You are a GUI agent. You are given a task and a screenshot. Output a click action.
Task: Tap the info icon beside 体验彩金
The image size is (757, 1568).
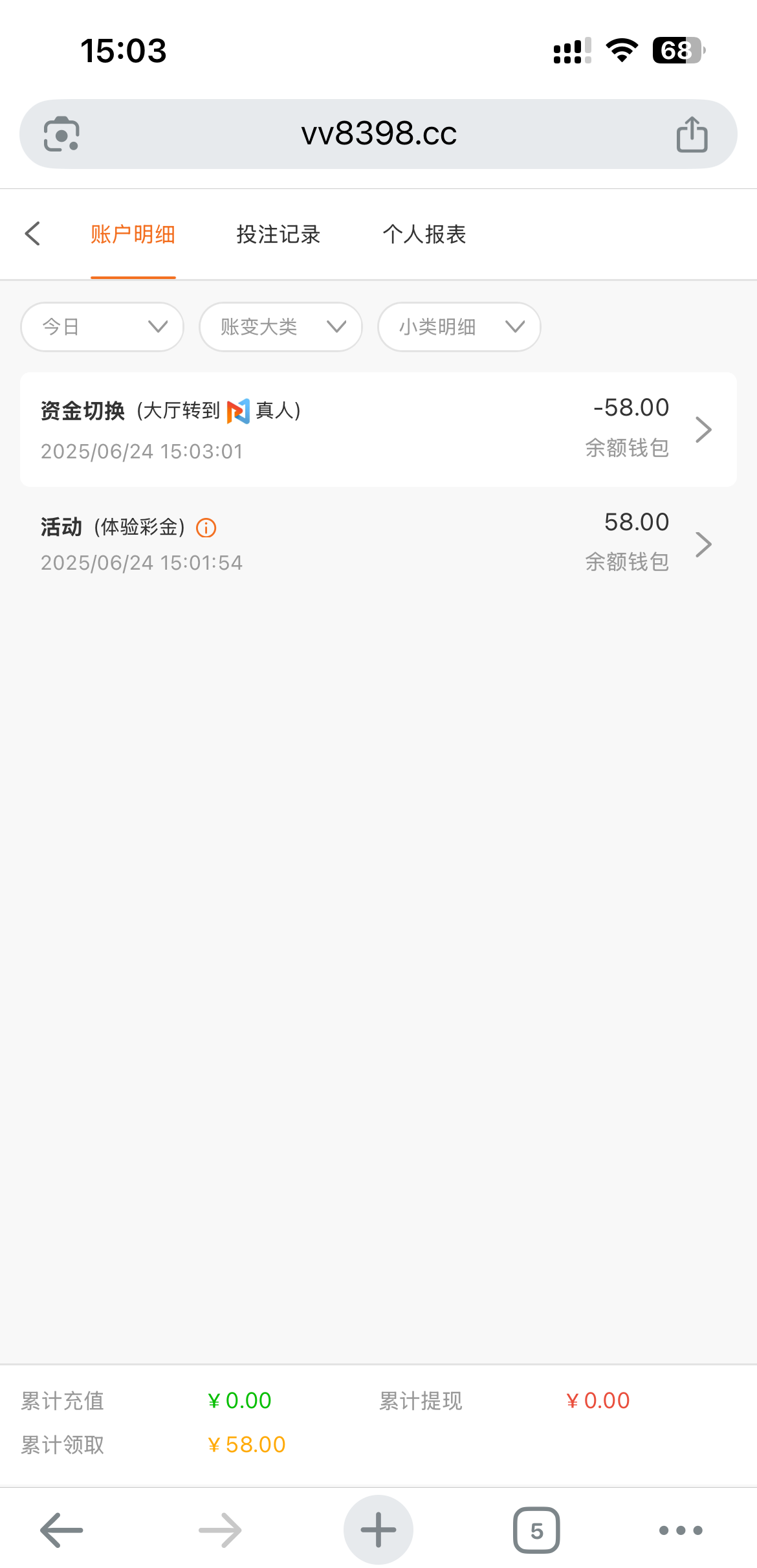pyautogui.click(x=206, y=528)
